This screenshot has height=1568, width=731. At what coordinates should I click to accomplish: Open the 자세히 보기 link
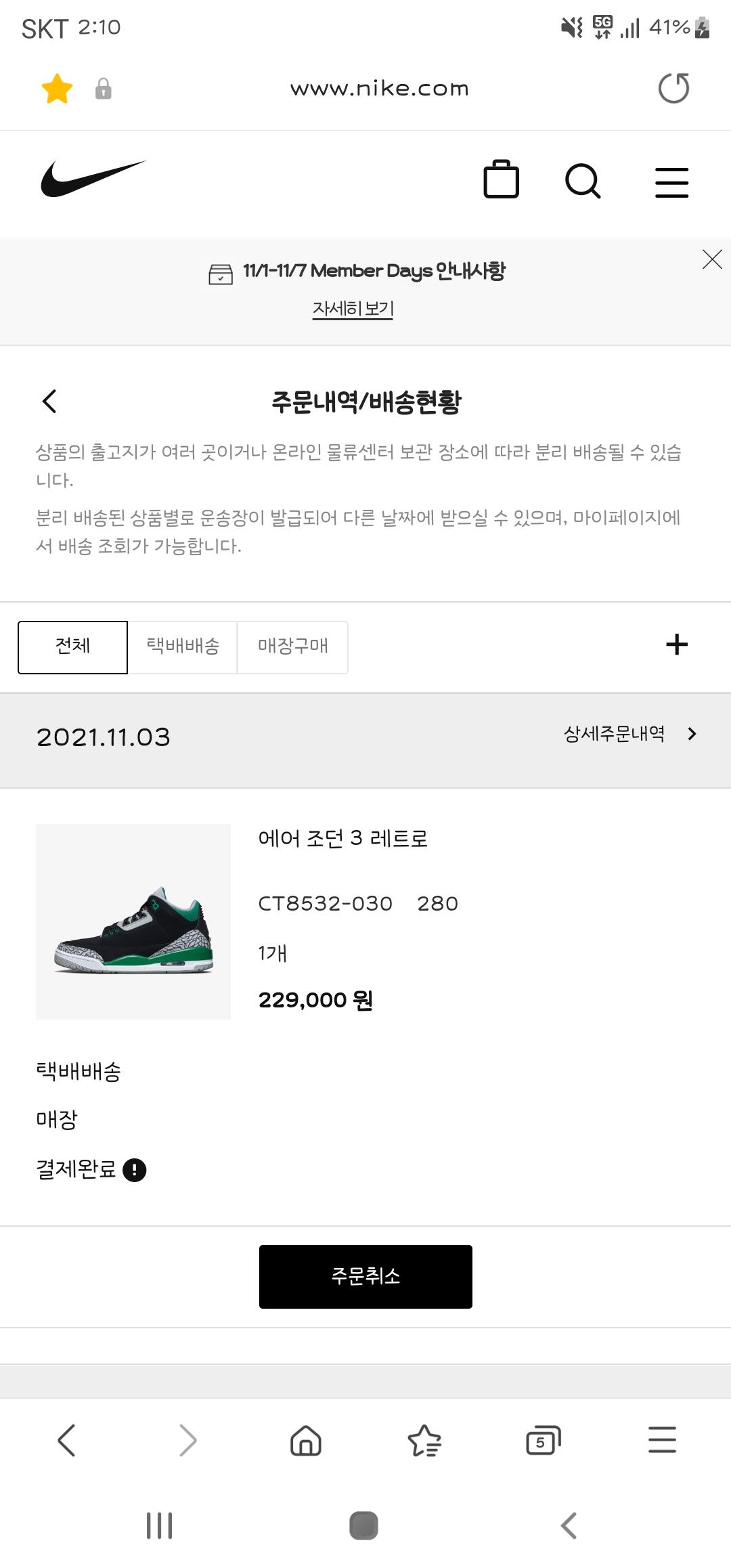(x=353, y=309)
